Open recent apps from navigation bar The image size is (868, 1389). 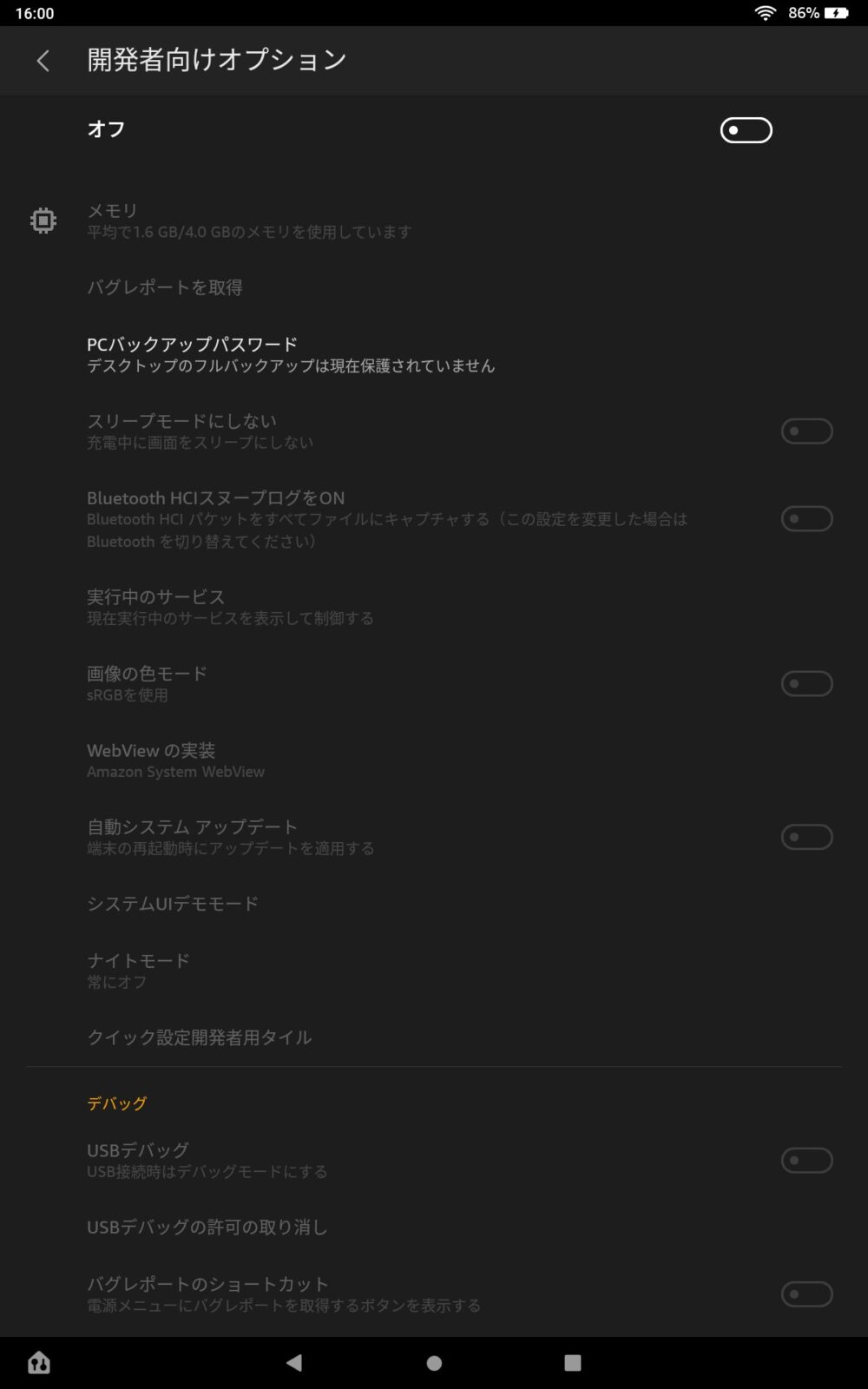point(572,1363)
